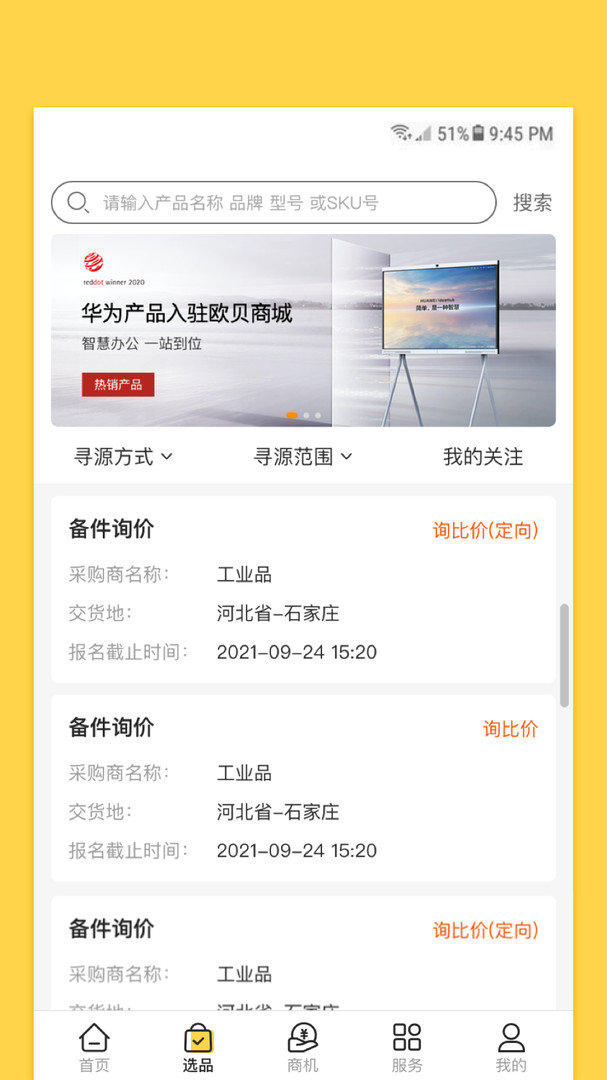Viewport: 607px width, 1080px height.
Task: Expand the 寻源方式 dropdown
Action: click(123, 457)
